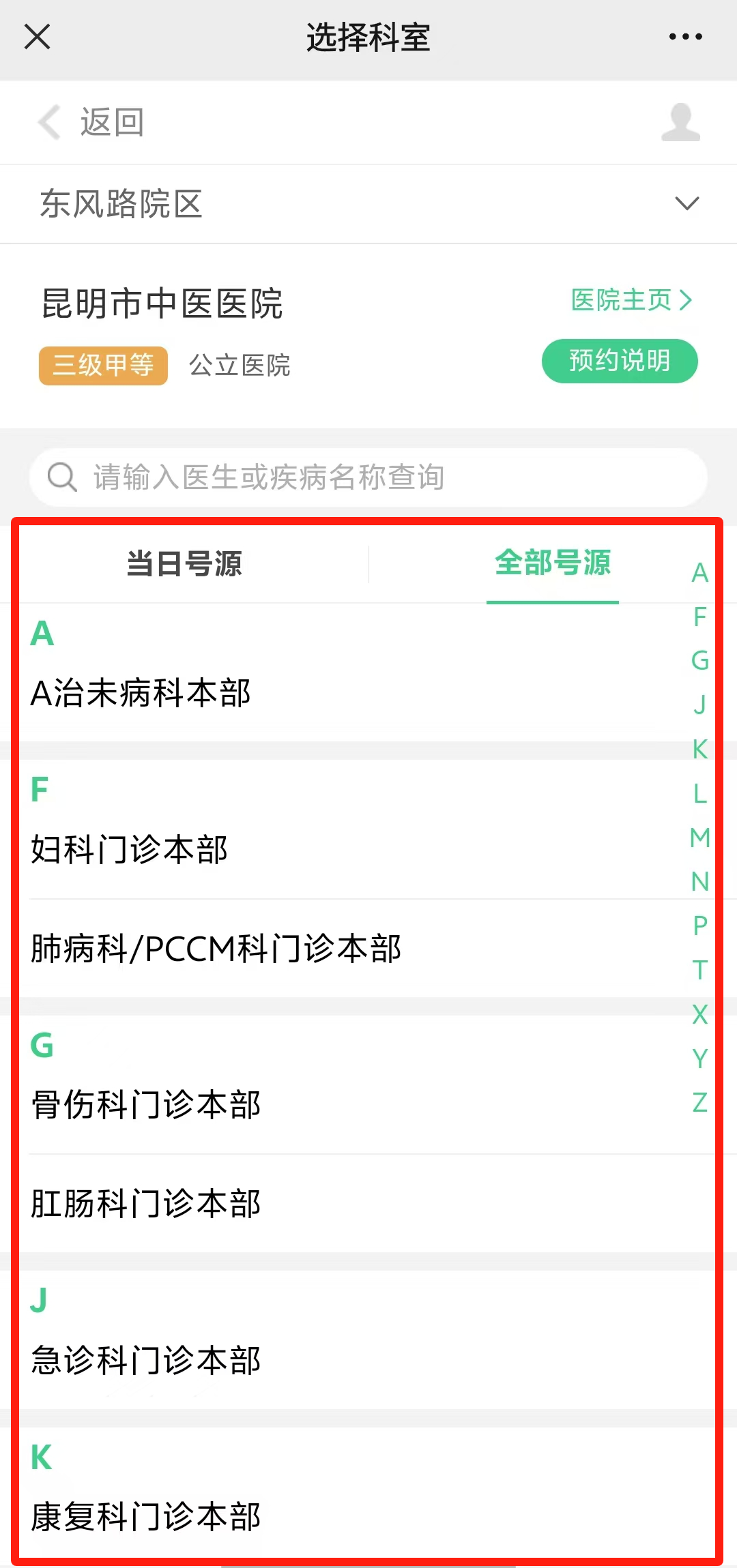The image size is (737, 1568).
Task: Close the 选择科室 page with the X
Action: (x=38, y=38)
